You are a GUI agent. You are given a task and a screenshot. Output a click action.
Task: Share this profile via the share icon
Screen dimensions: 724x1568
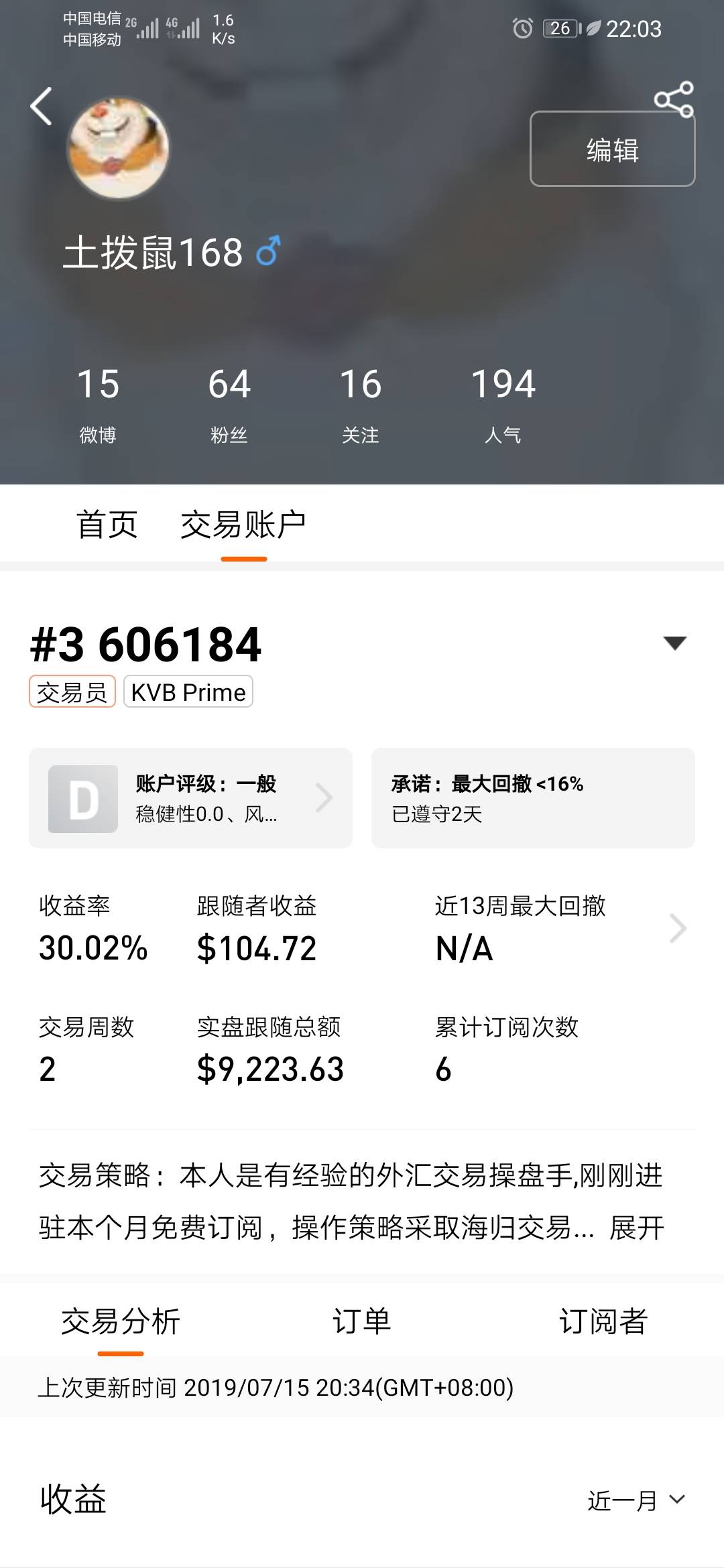pos(674,99)
